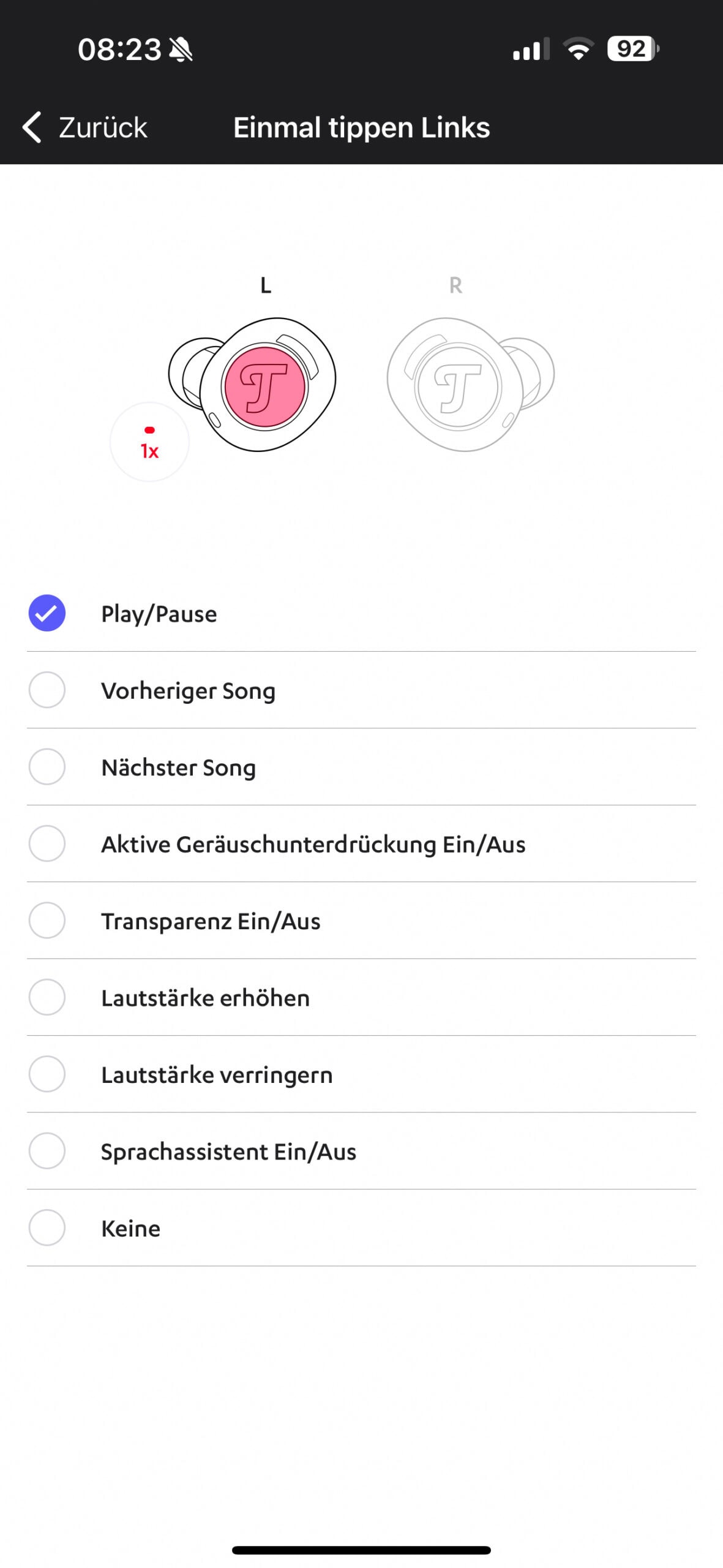Choose Aktive Geräuschunterdrückung Ein/Aus
Image resolution: width=723 pixels, height=1568 pixels.
coord(361,844)
